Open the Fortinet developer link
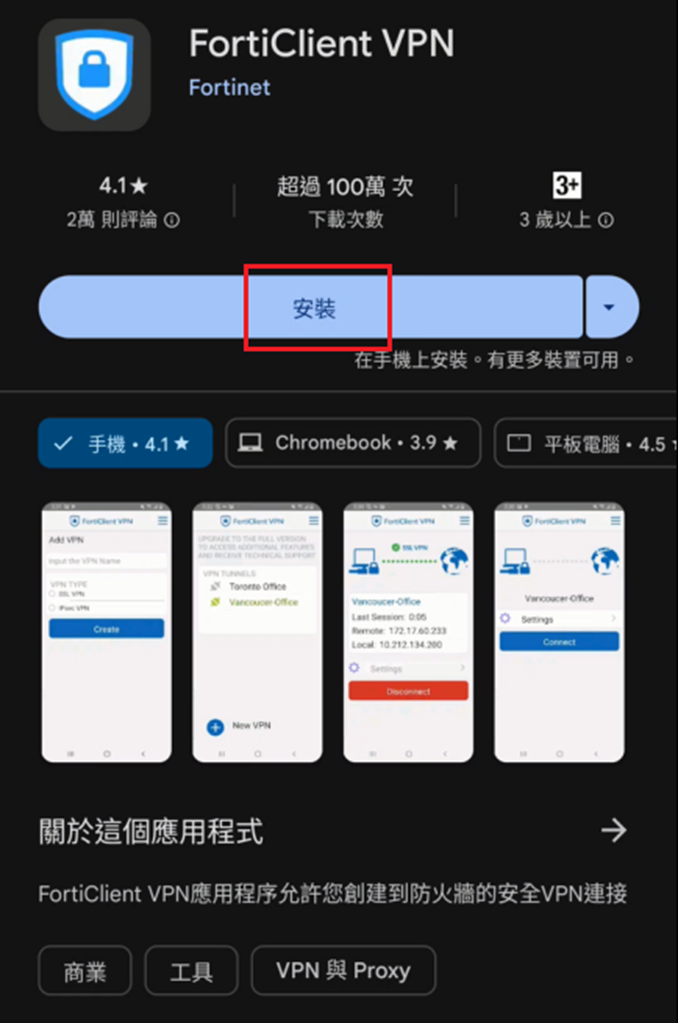This screenshot has height=1023, width=678. point(229,87)
